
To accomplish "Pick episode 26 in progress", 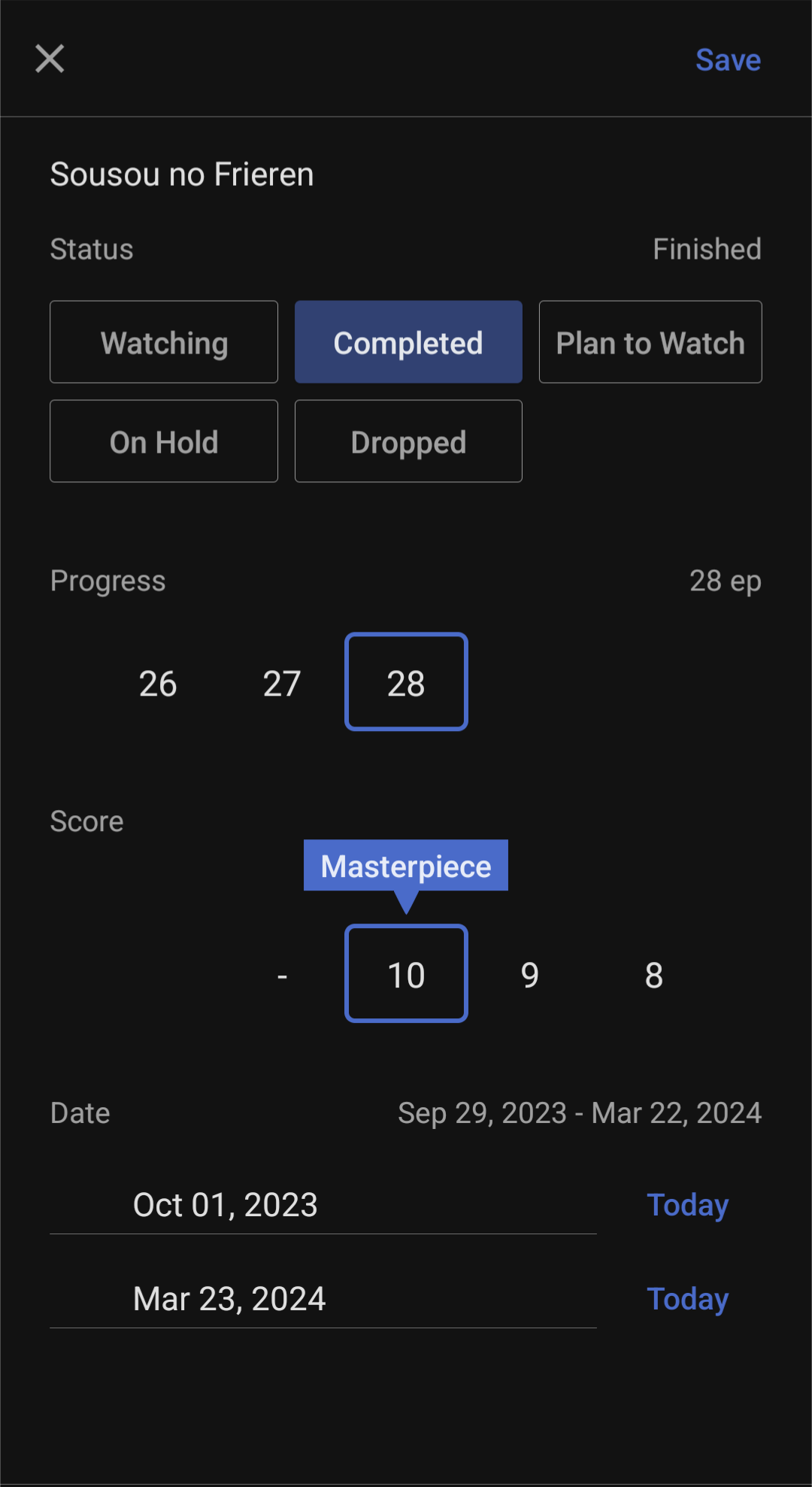I will tap(158, 683).
